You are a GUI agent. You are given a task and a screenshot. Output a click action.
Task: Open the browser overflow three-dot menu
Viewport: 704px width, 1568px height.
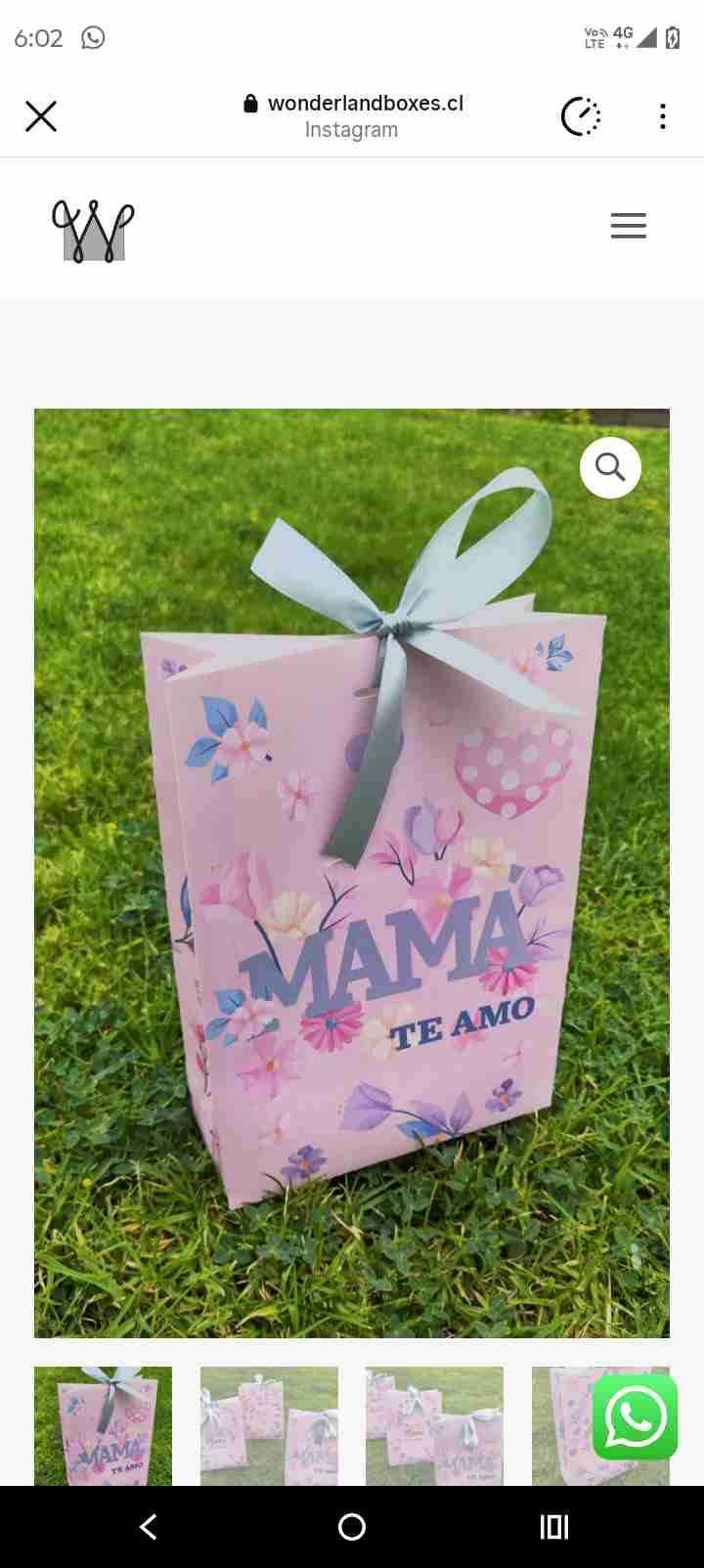[x=663, y=115]
